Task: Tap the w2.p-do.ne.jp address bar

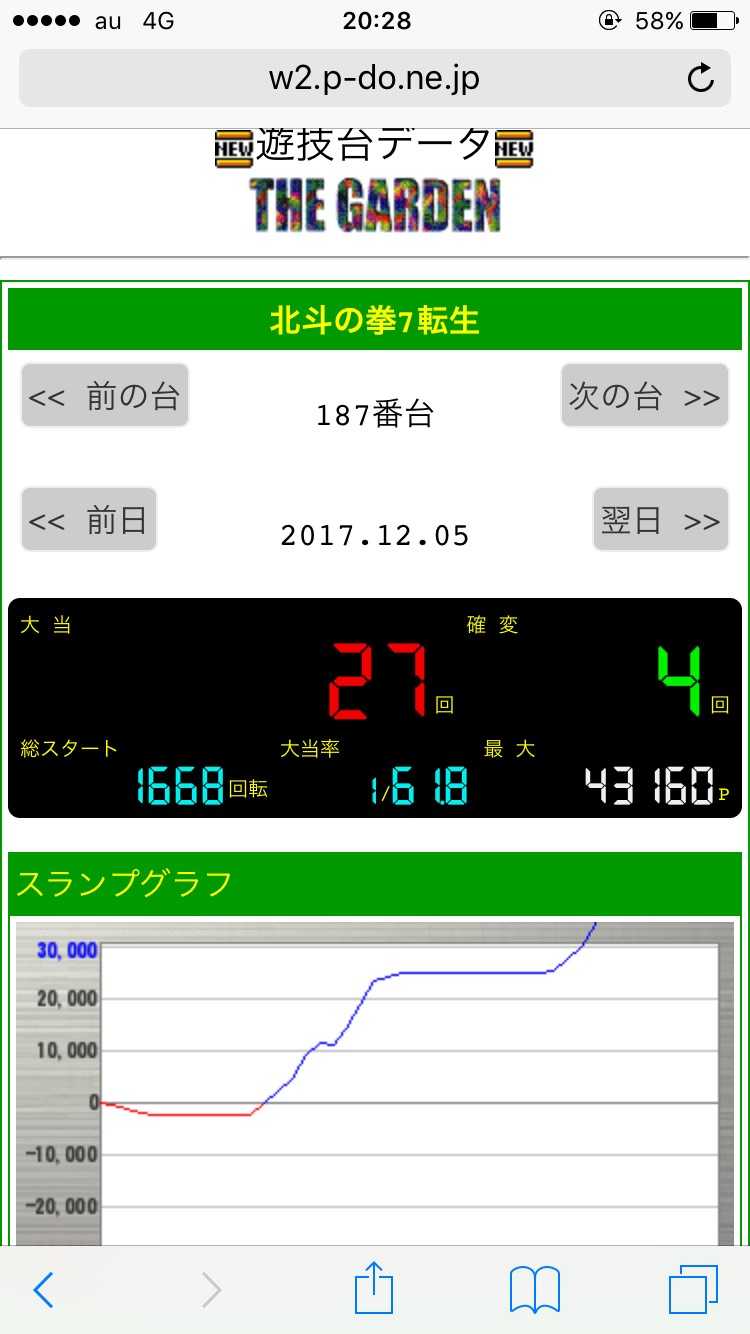Action: point(375,78)
